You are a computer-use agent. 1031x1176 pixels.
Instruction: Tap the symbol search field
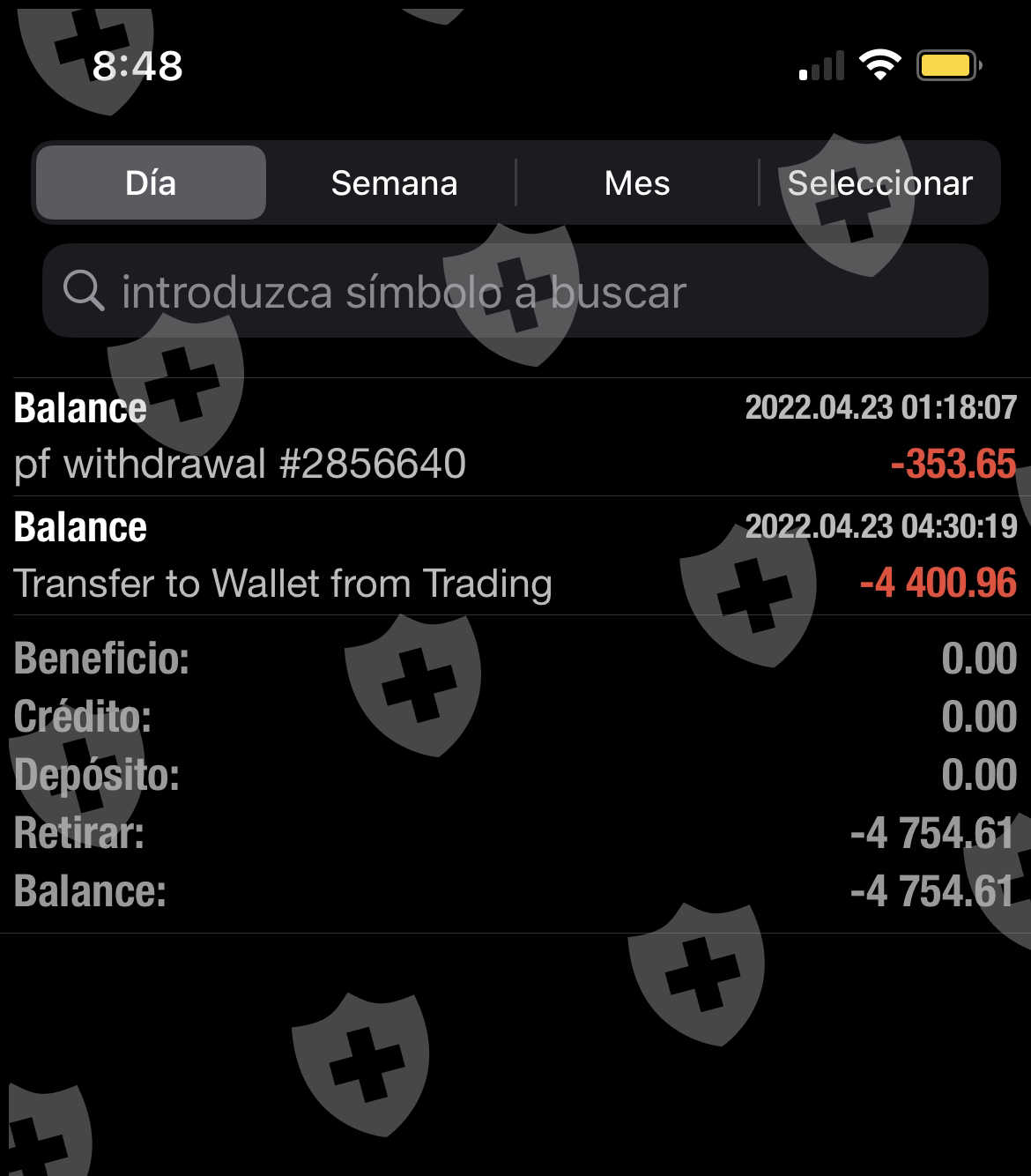tap(515, 291)
